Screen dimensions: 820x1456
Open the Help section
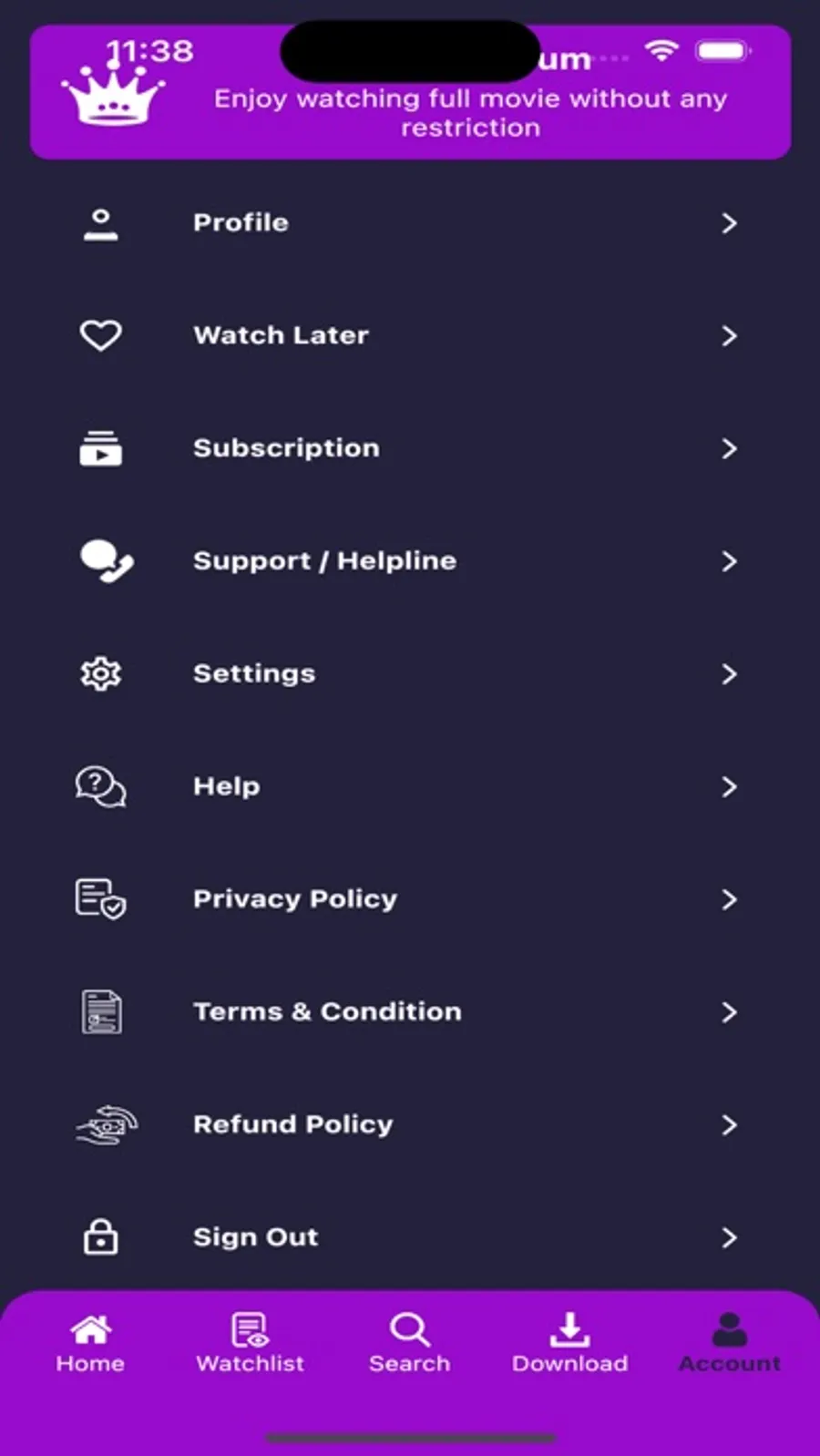click(410, 786)
